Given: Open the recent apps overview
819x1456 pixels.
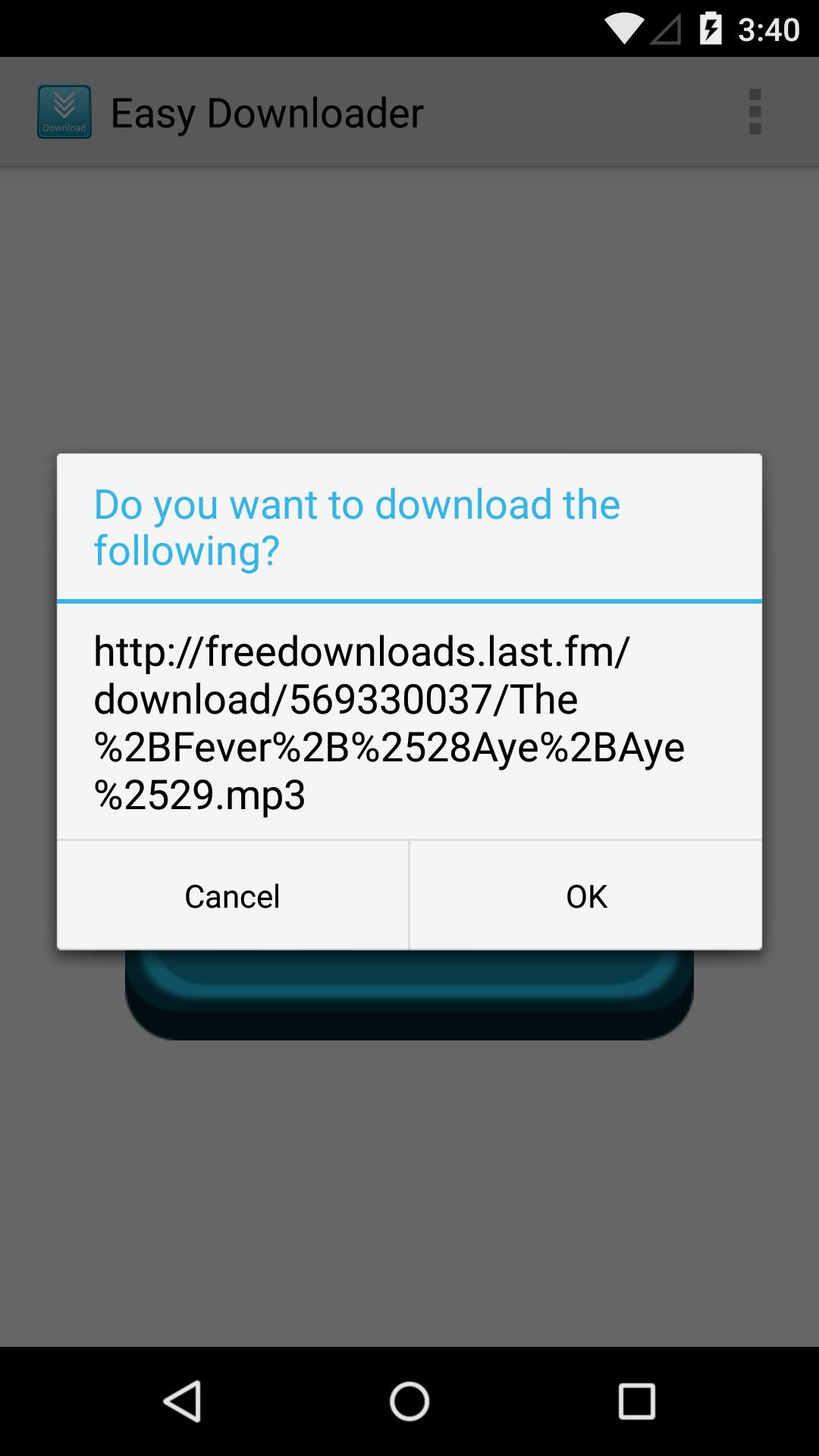Looking at the screenshot, I should point(635,1401).
